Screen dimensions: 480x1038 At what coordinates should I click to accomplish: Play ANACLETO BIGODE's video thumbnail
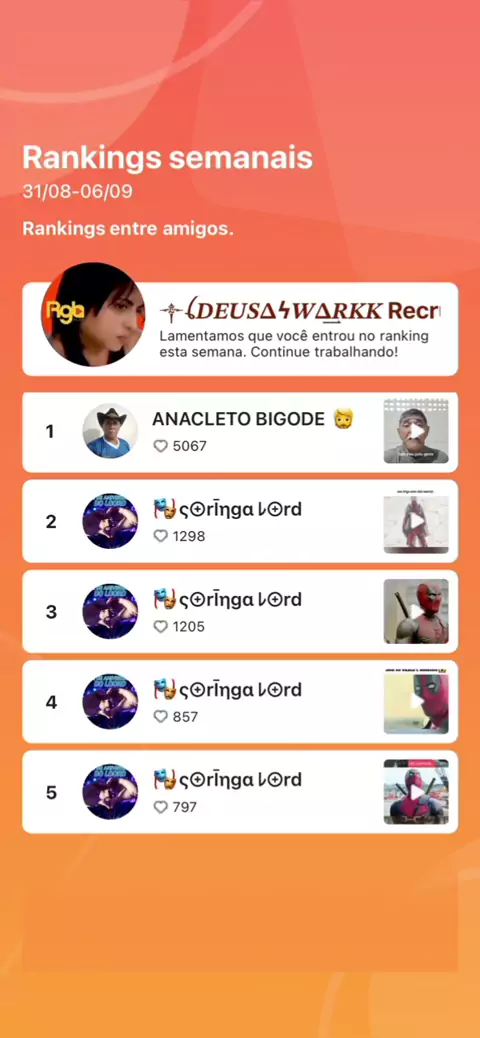(x=416, y=432)
